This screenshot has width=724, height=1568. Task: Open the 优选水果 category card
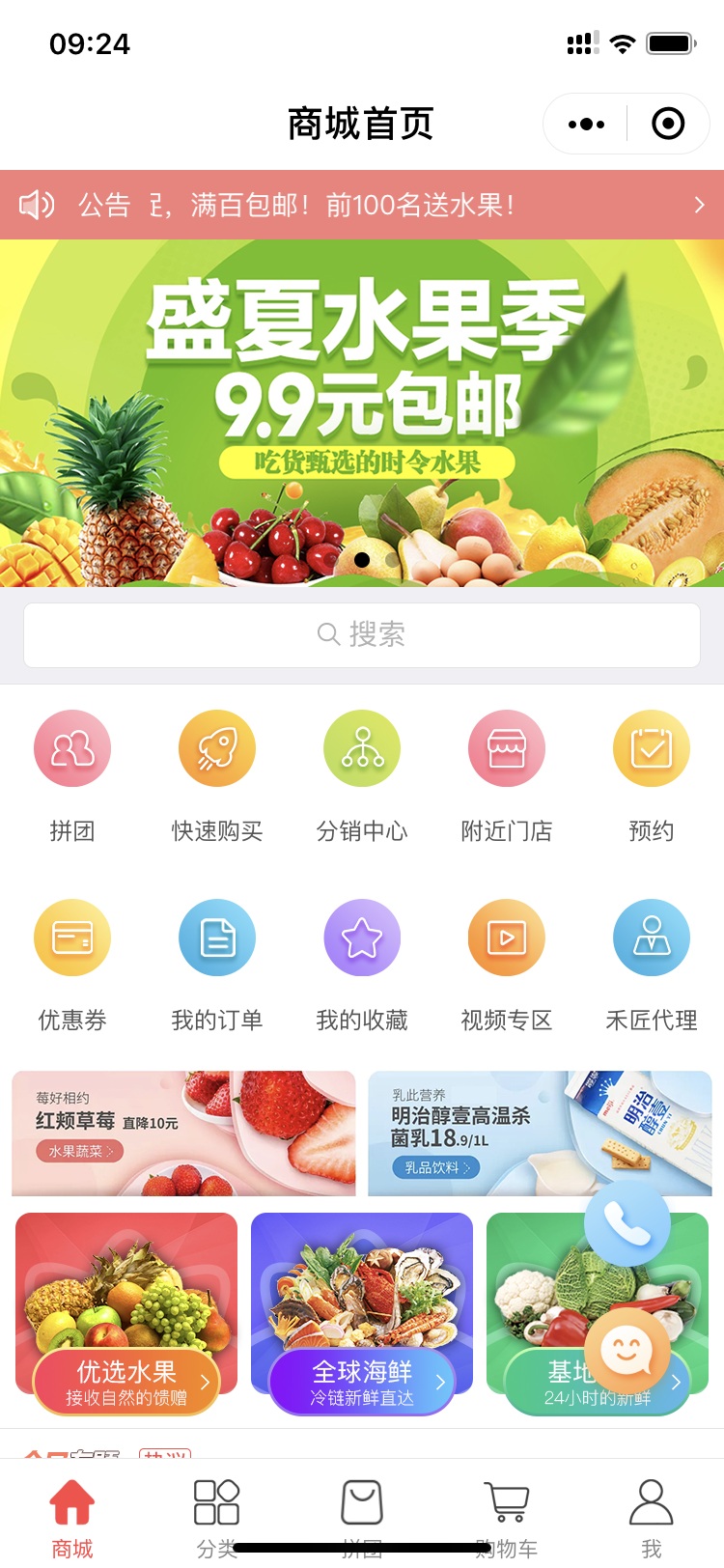pos(126,1314)
